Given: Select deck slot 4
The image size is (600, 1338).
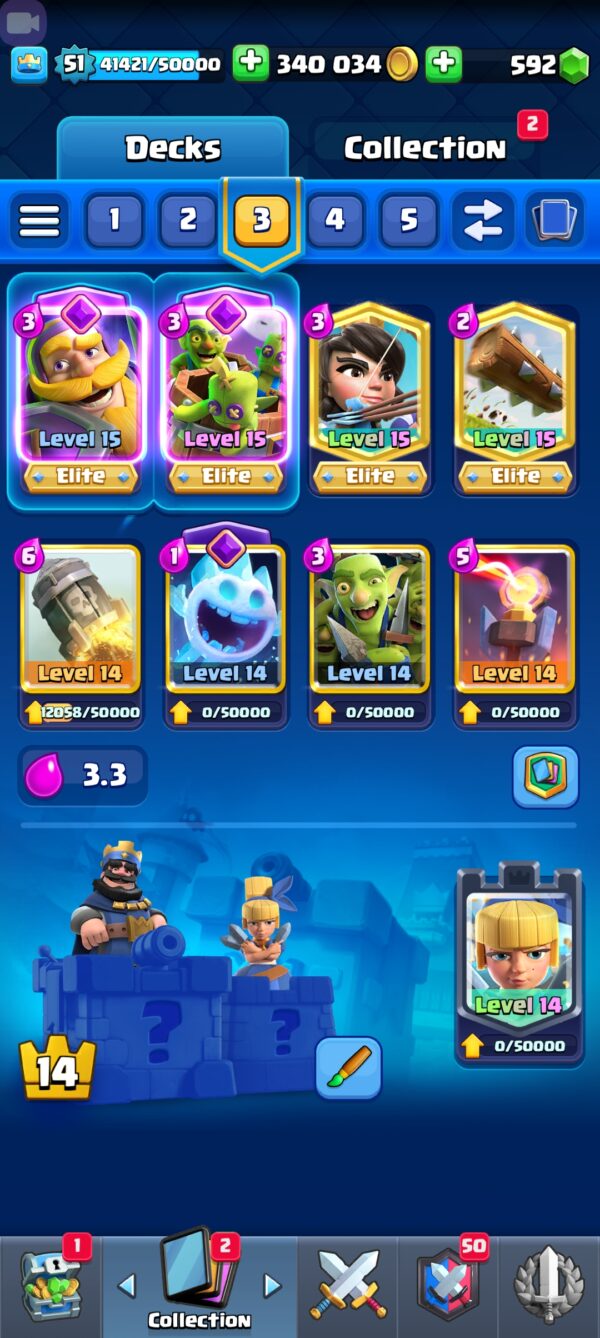Looking at the screenshot, I should 335,219.
